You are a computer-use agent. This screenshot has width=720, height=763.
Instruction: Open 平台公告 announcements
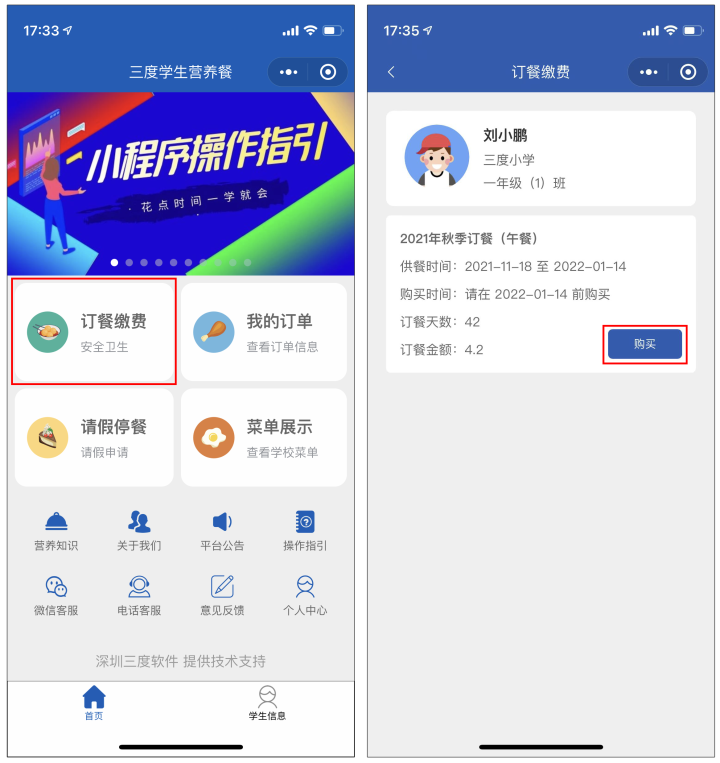click(222, 531)
